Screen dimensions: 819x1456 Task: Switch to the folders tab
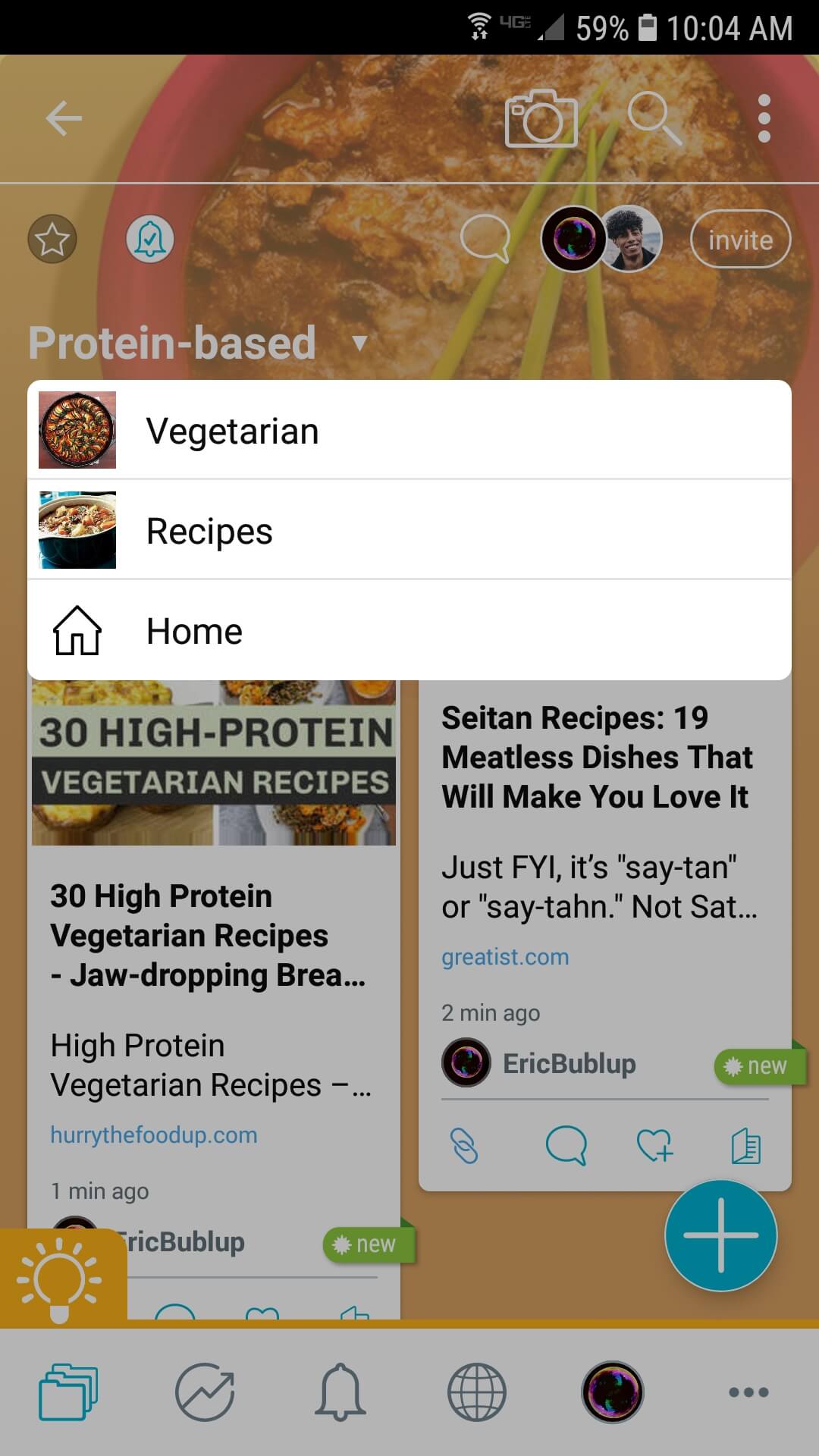tap(68, 1392)
